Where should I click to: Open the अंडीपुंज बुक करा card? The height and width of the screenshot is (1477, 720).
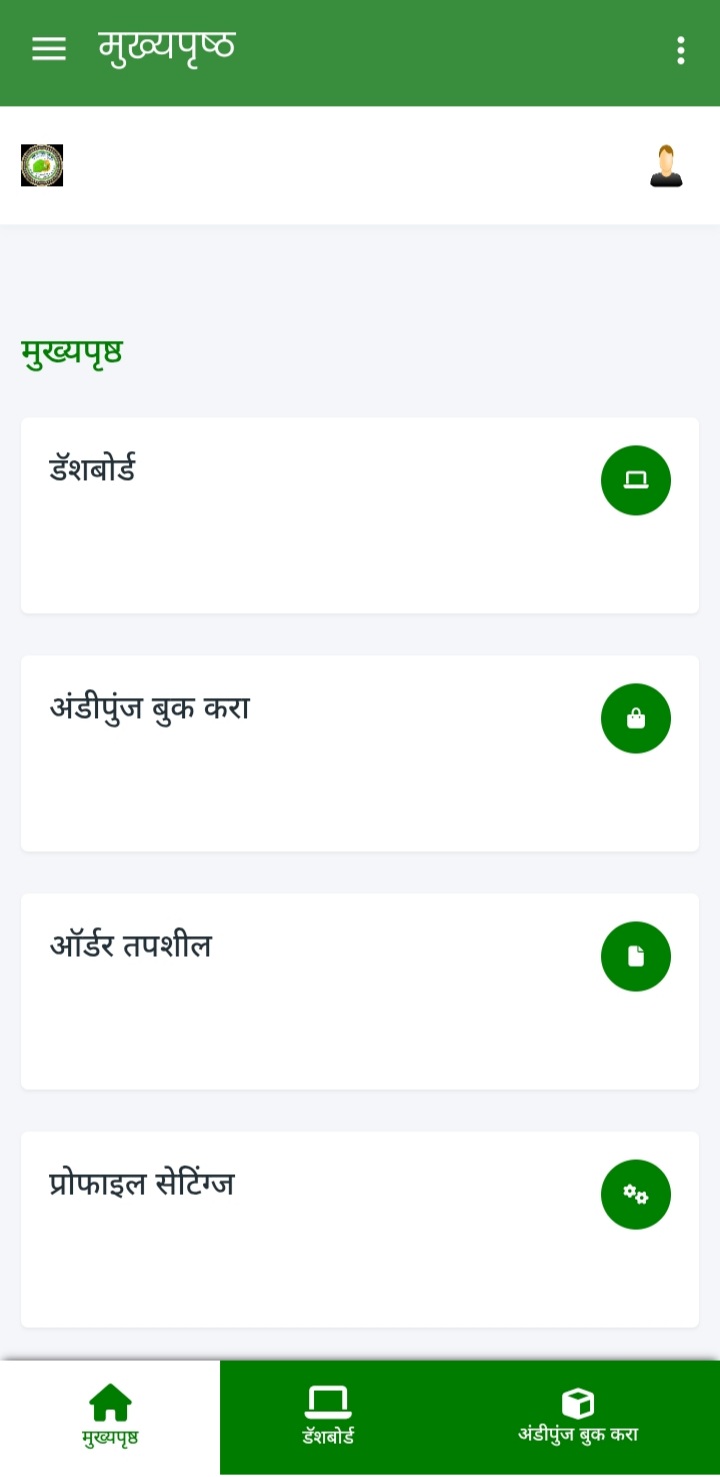click(x=360, y=753)
